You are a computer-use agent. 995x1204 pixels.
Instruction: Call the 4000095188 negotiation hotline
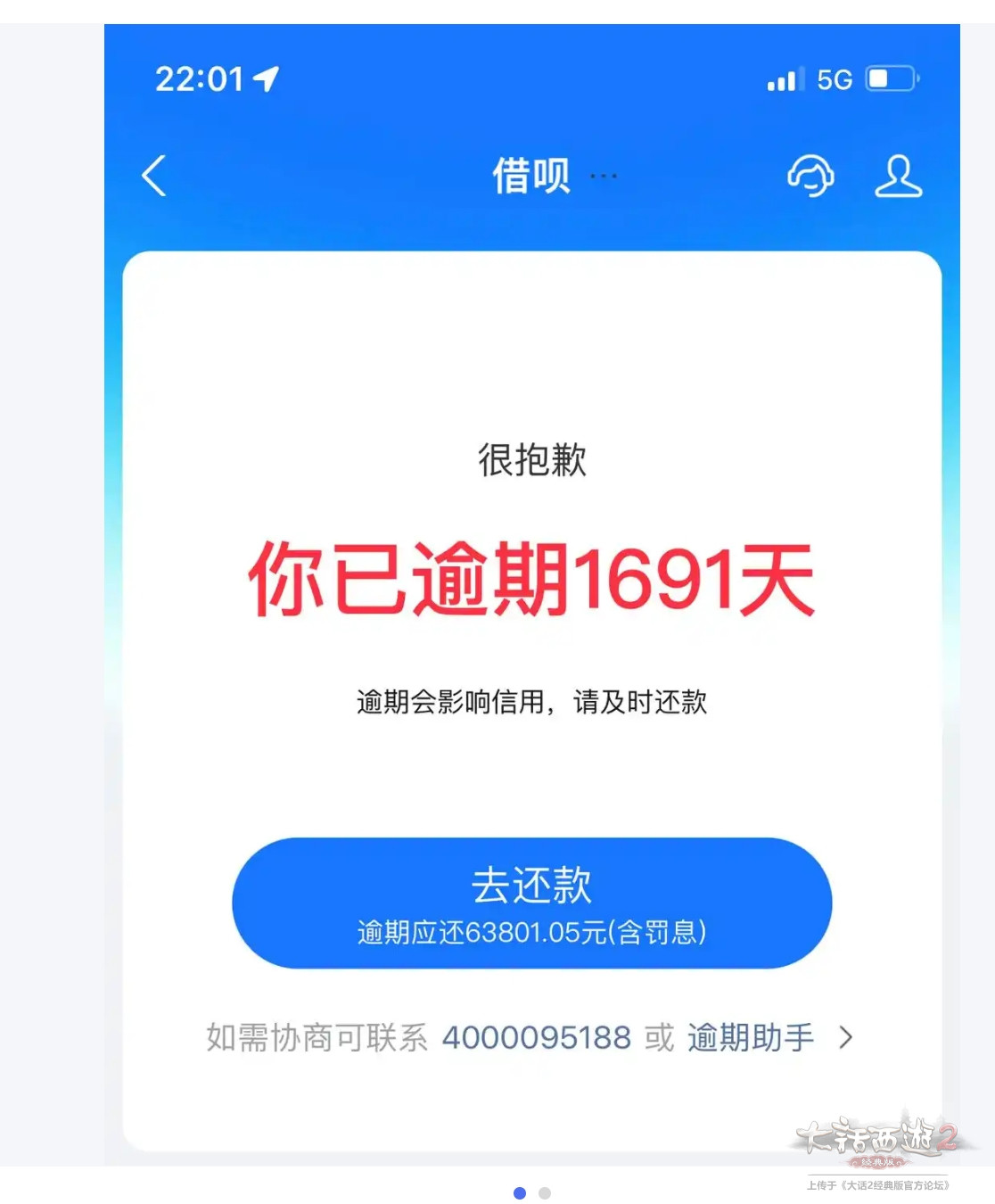[x=537, y=1037]
